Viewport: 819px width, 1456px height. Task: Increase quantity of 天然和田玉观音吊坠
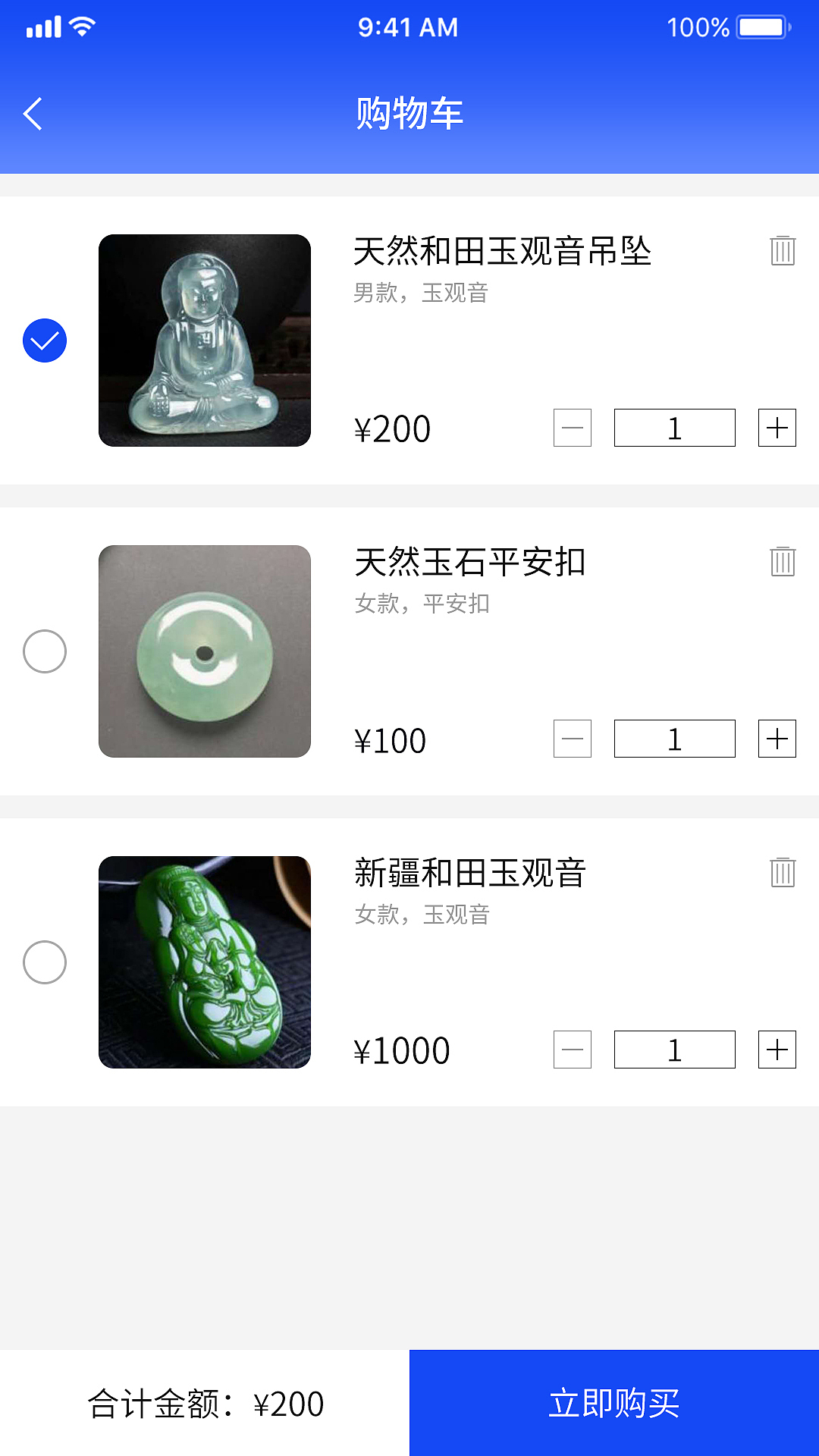coord(777,428)
